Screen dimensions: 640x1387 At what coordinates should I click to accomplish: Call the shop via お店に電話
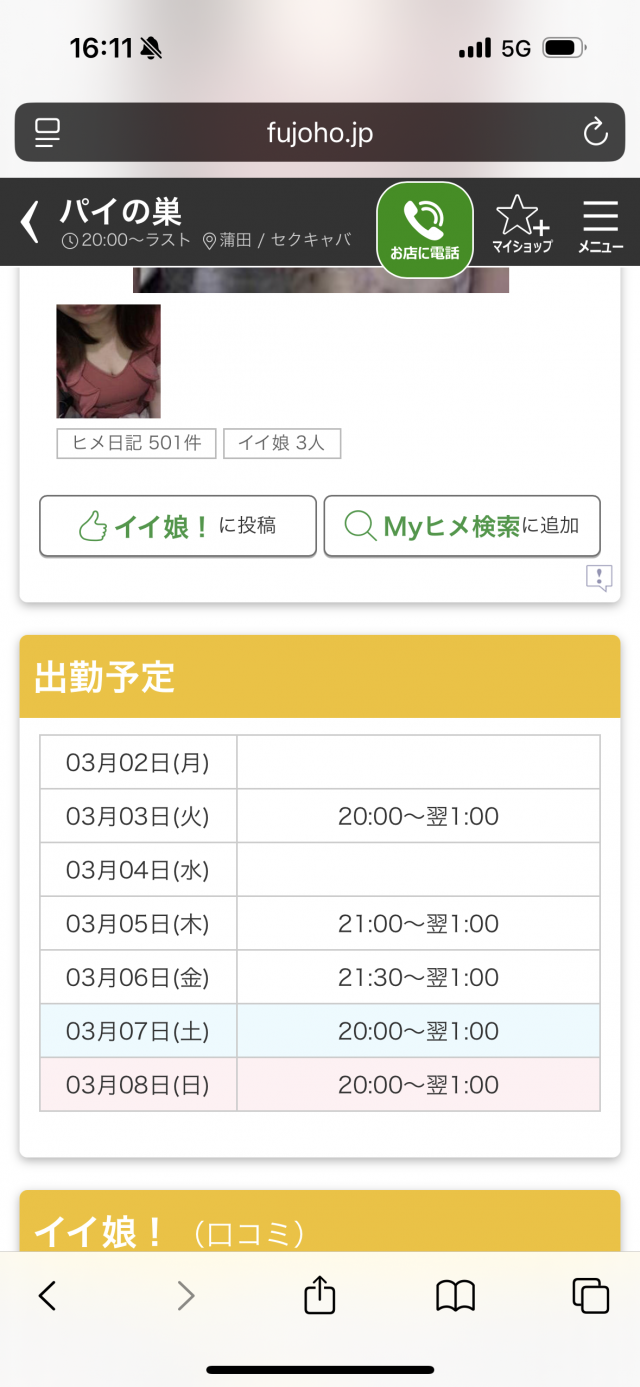click(x=424, y=229)
